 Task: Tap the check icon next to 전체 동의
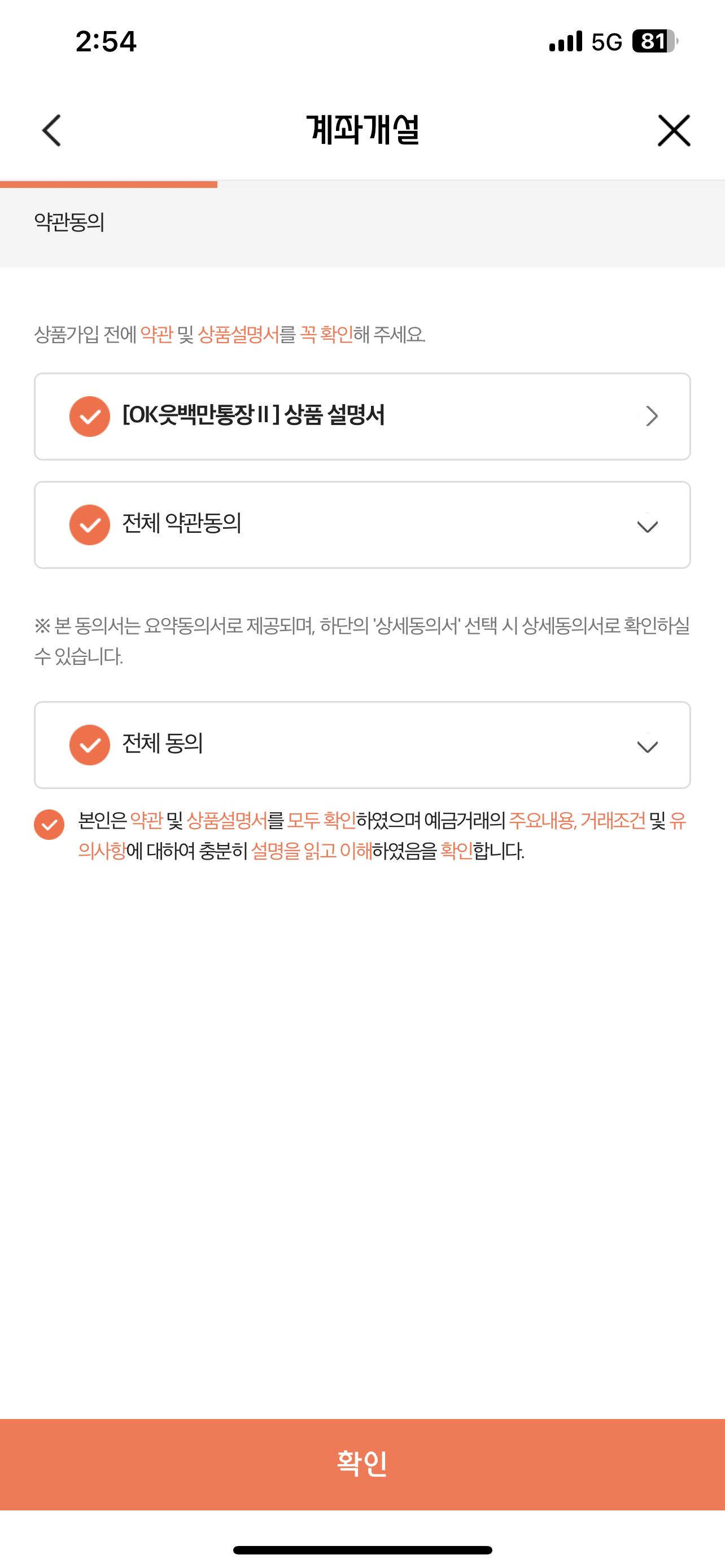(89, 745)
